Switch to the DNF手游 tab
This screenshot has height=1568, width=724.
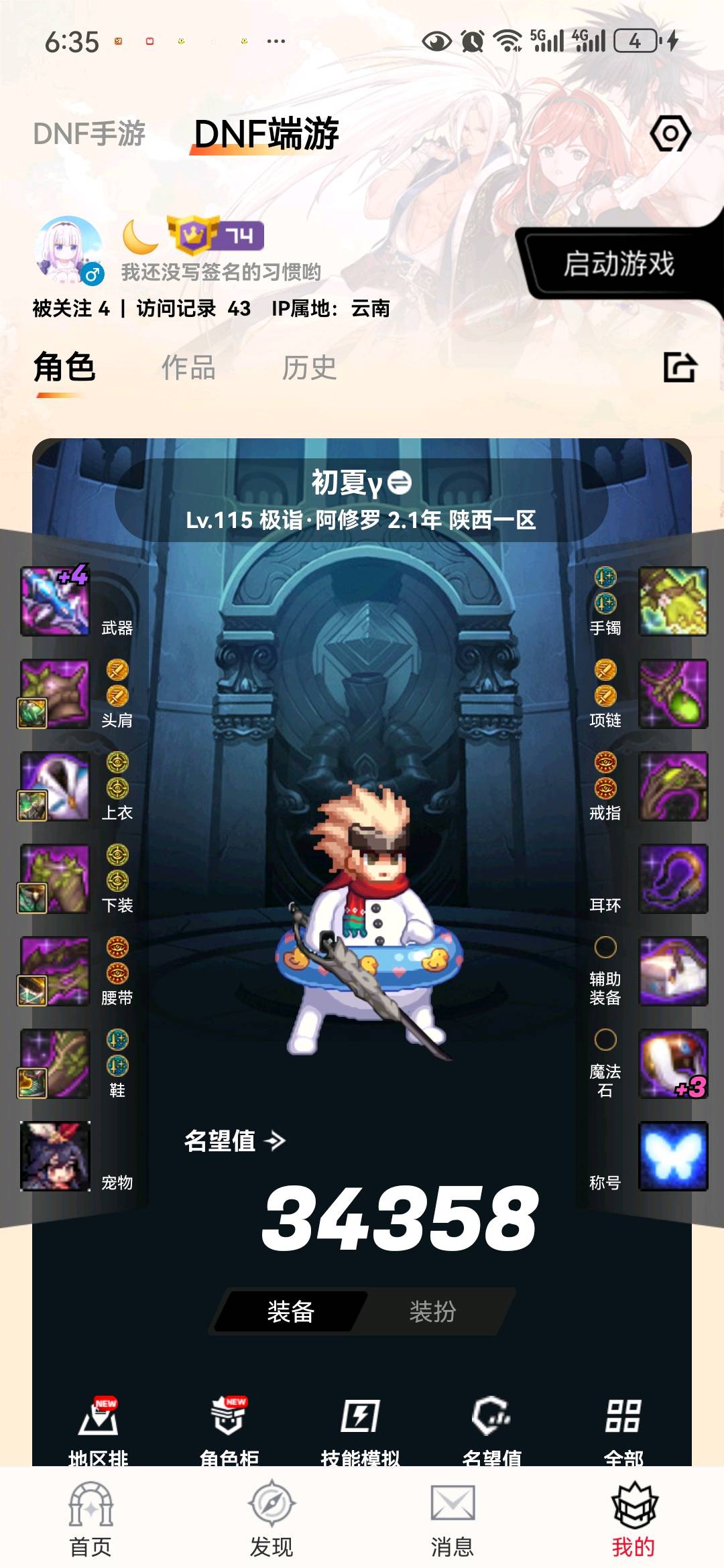89,133
